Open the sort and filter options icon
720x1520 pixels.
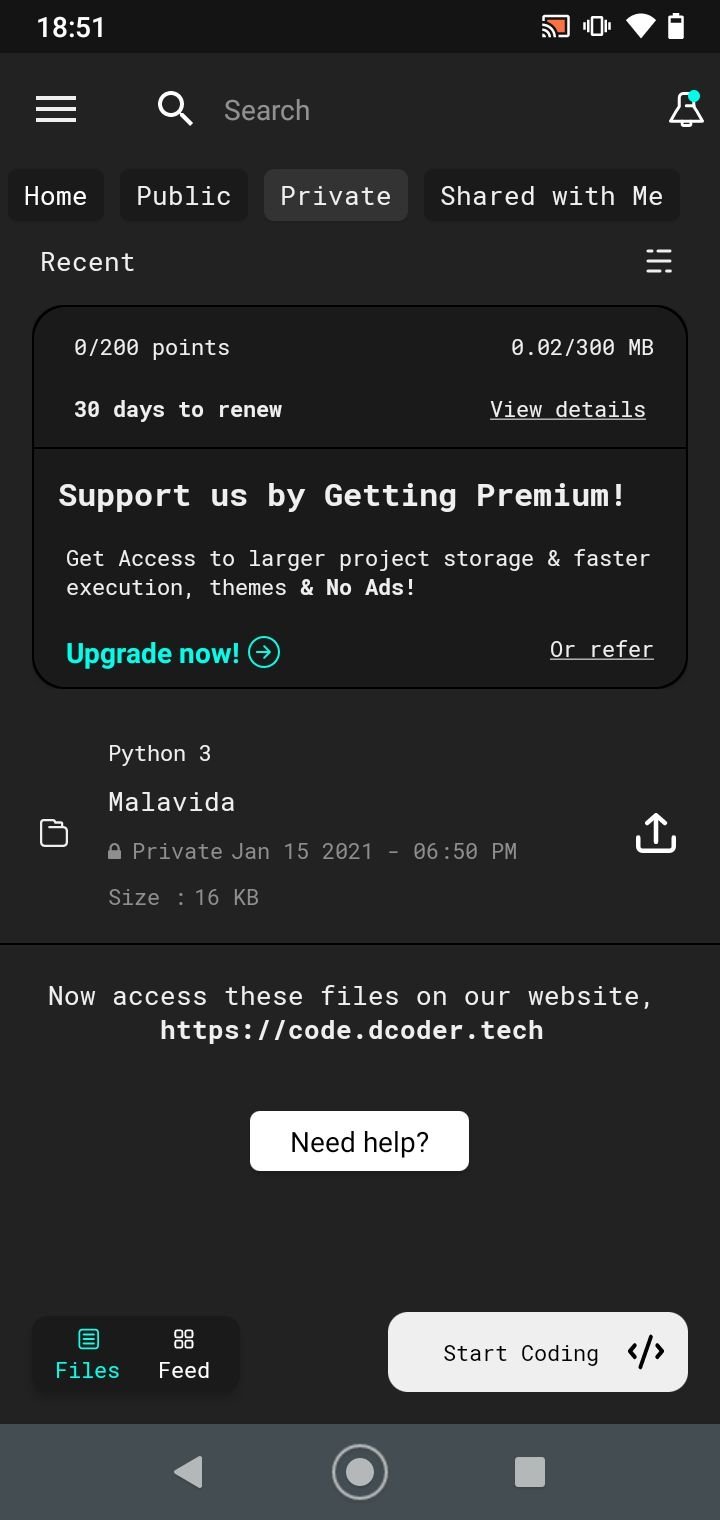point(659,261)
